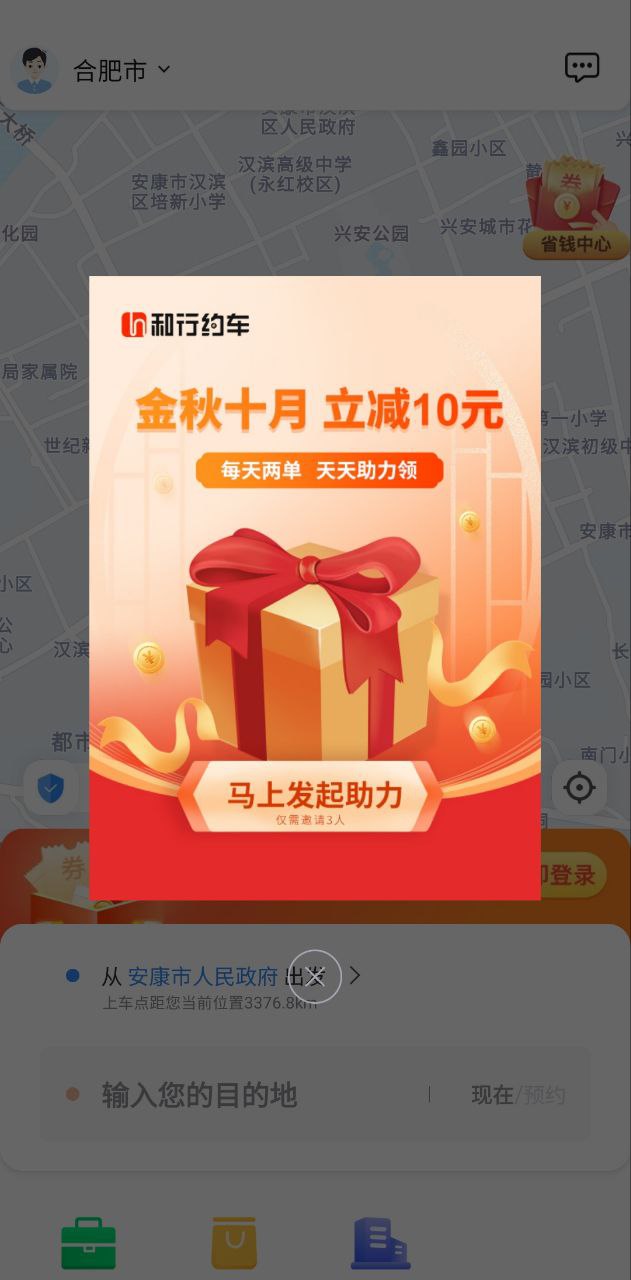Select 现在/预约 ride time option
This screenshot has height=1280, width=631.
(518, 1095)
